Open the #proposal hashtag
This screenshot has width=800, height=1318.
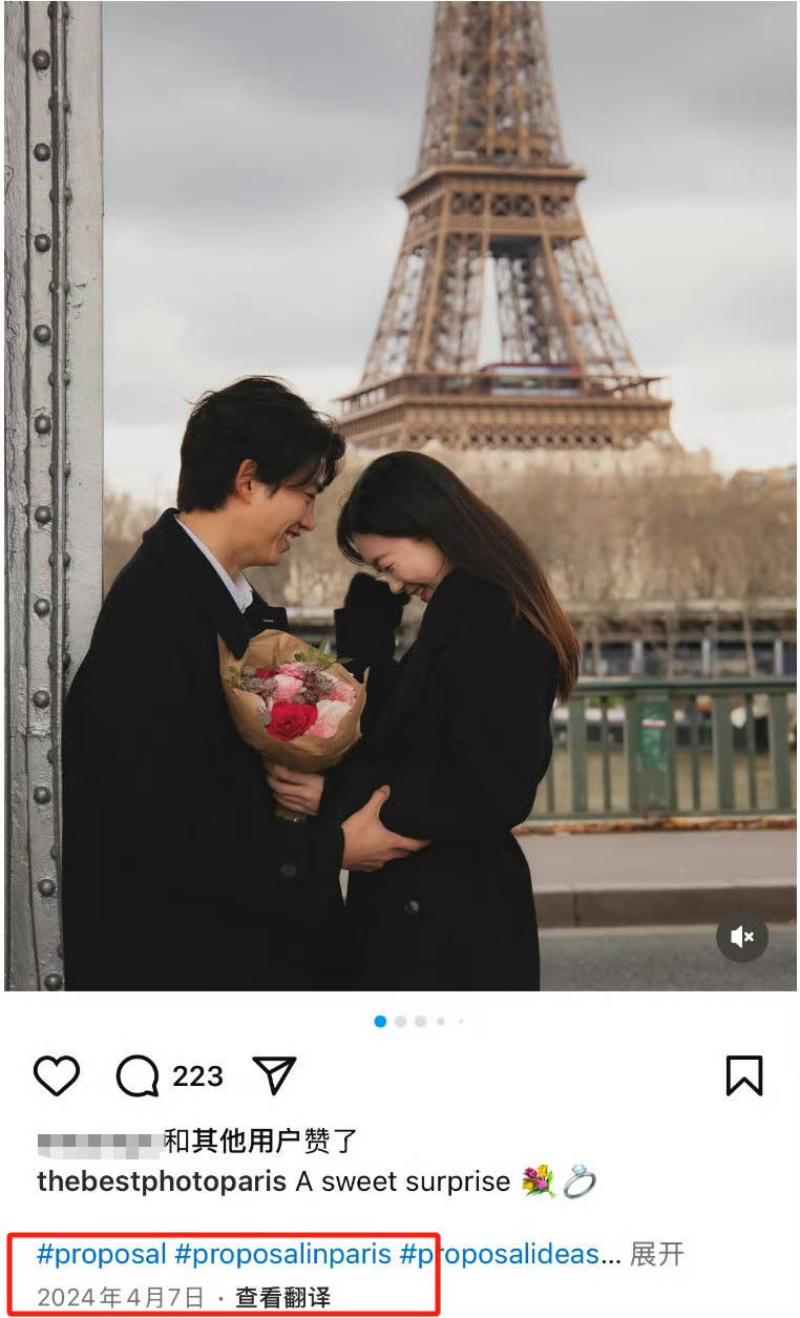click(101, 1254)
